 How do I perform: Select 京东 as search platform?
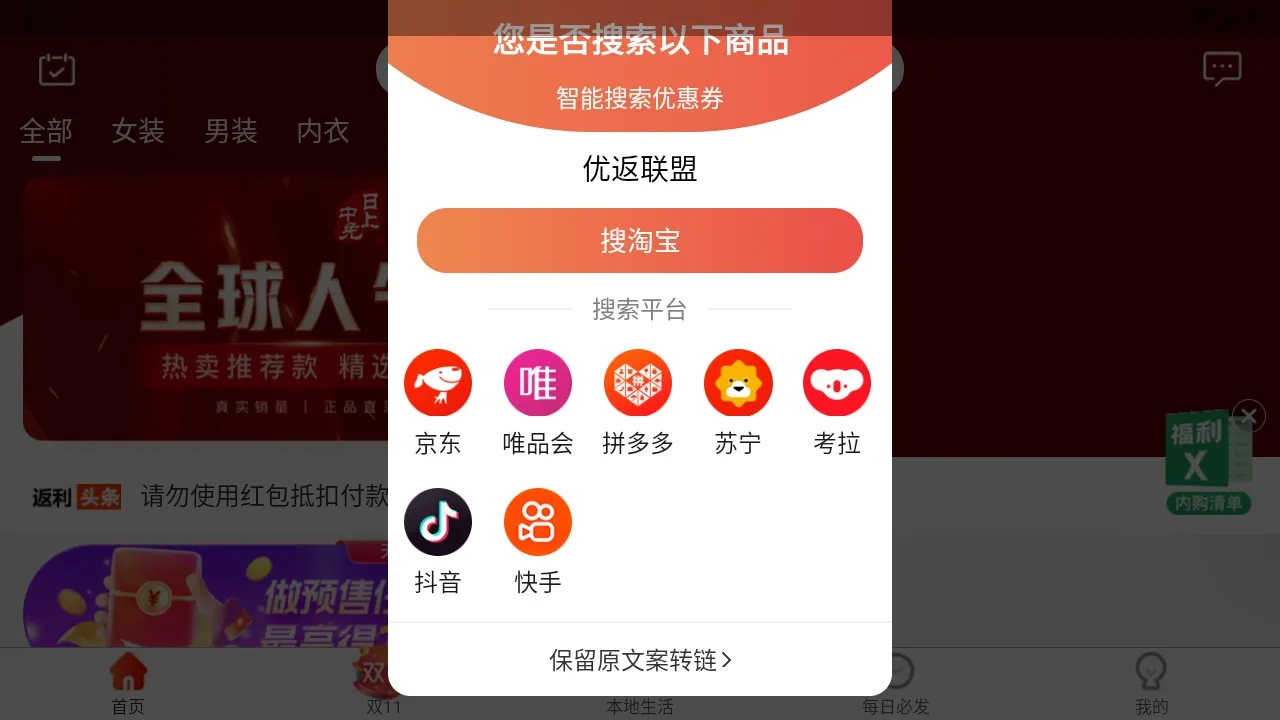coord(438,383)
